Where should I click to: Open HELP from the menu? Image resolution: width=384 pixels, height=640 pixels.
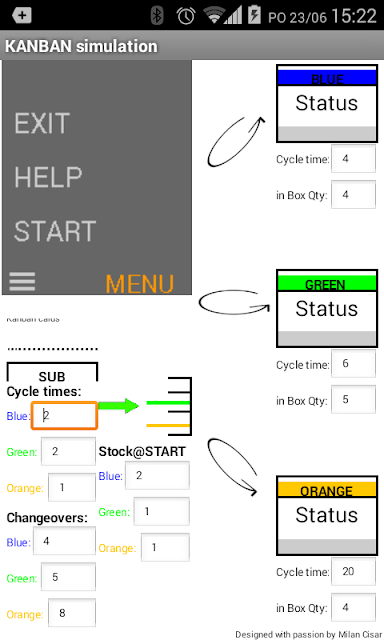48,177
